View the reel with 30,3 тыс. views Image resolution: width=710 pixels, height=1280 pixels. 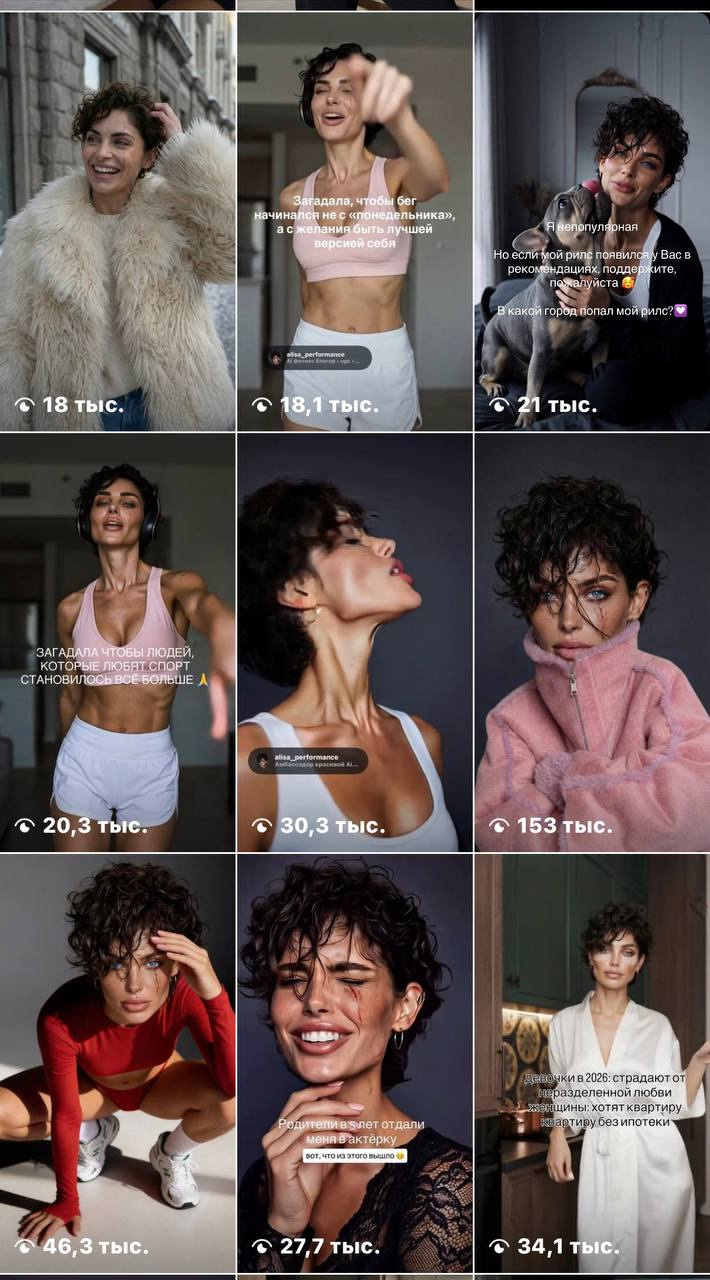pyautogui.click(x=355, y=642)
